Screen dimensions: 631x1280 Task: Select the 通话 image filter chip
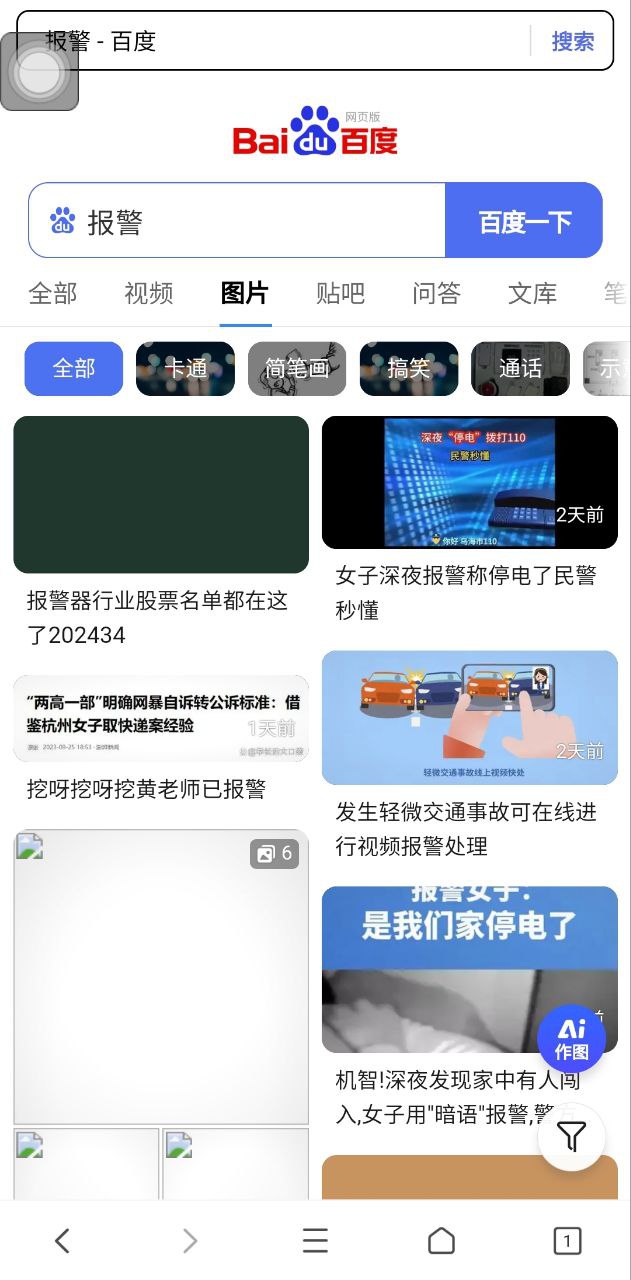click(x=520, y=369)
